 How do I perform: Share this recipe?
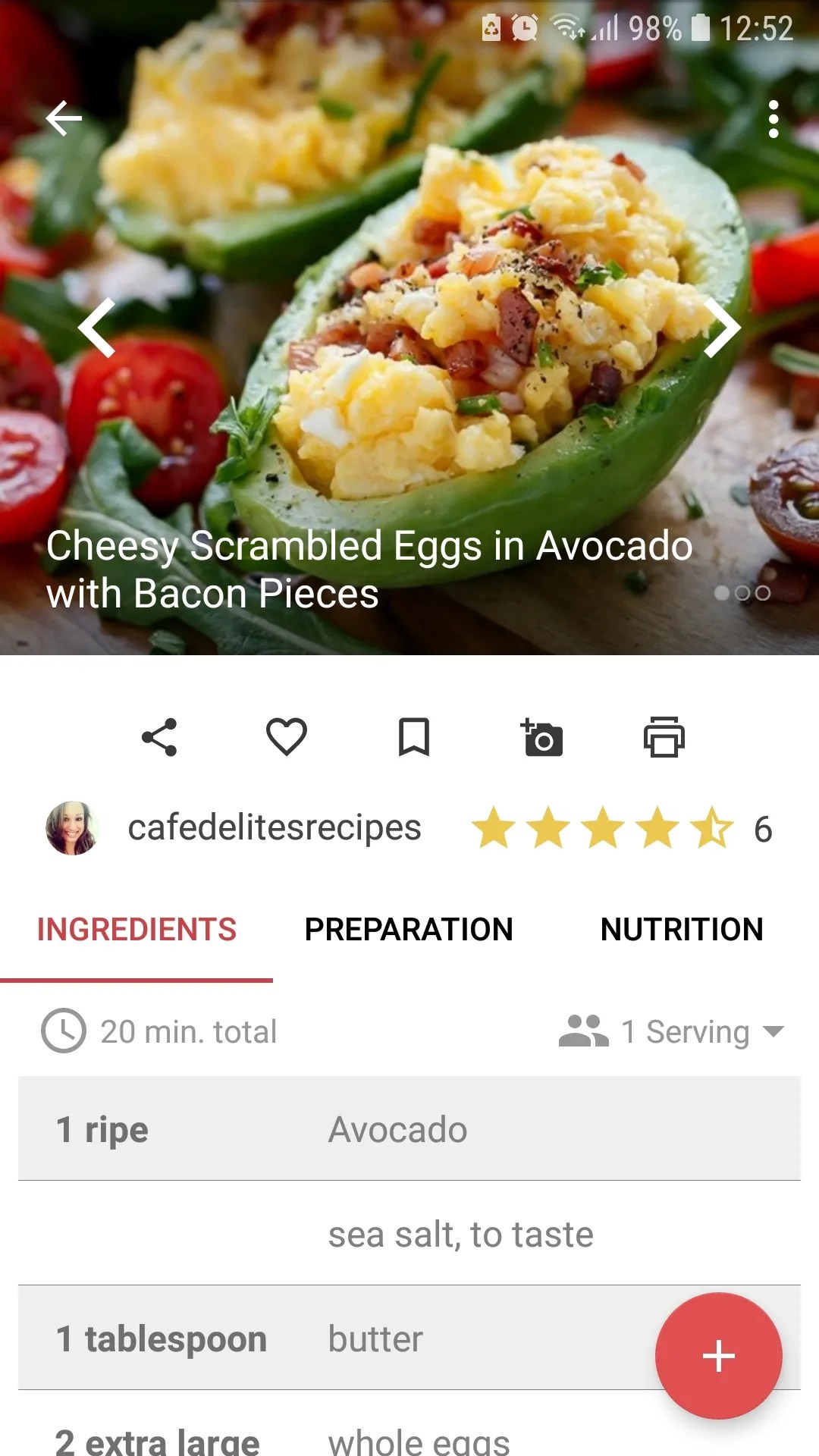(x=160, y=736)
